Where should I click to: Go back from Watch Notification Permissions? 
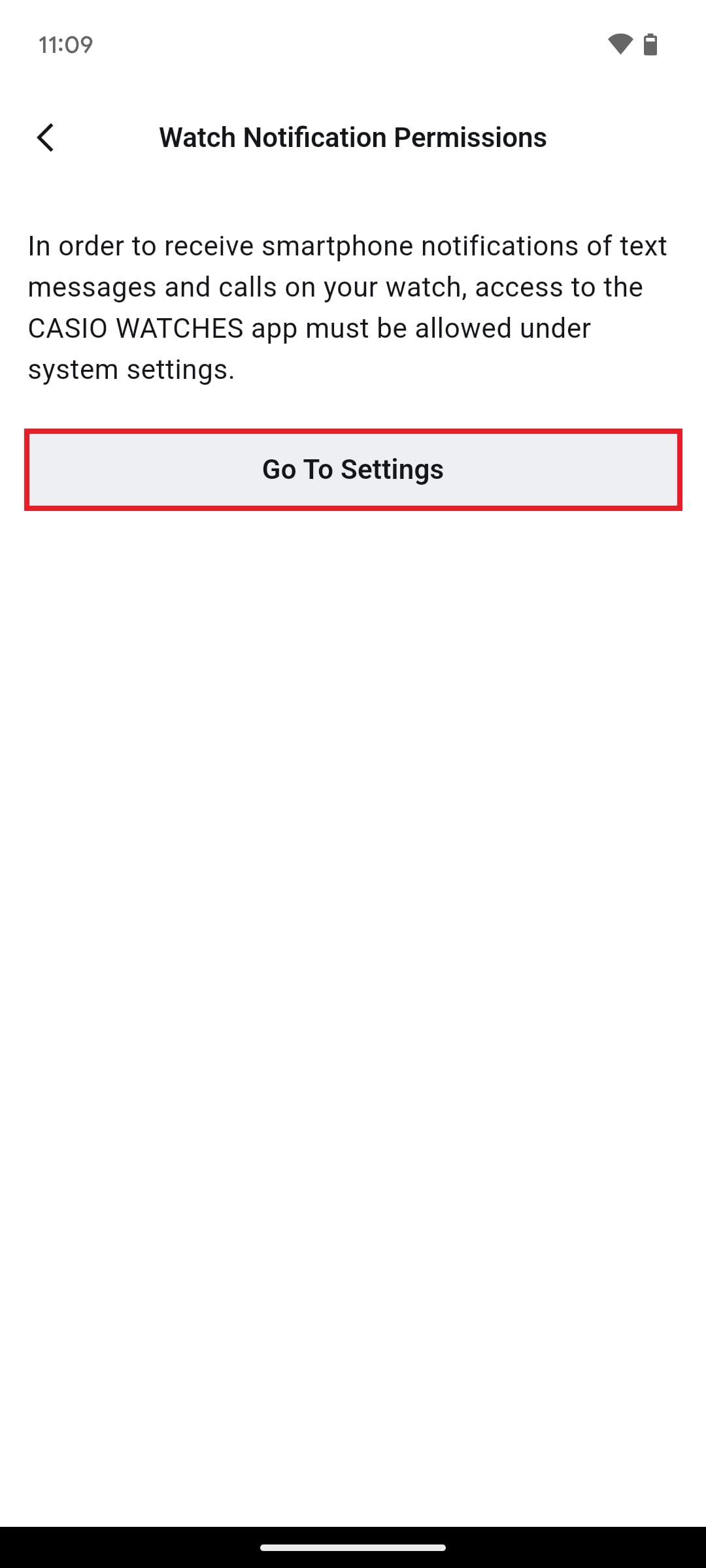pyautogui.click(x=46, y=138)
